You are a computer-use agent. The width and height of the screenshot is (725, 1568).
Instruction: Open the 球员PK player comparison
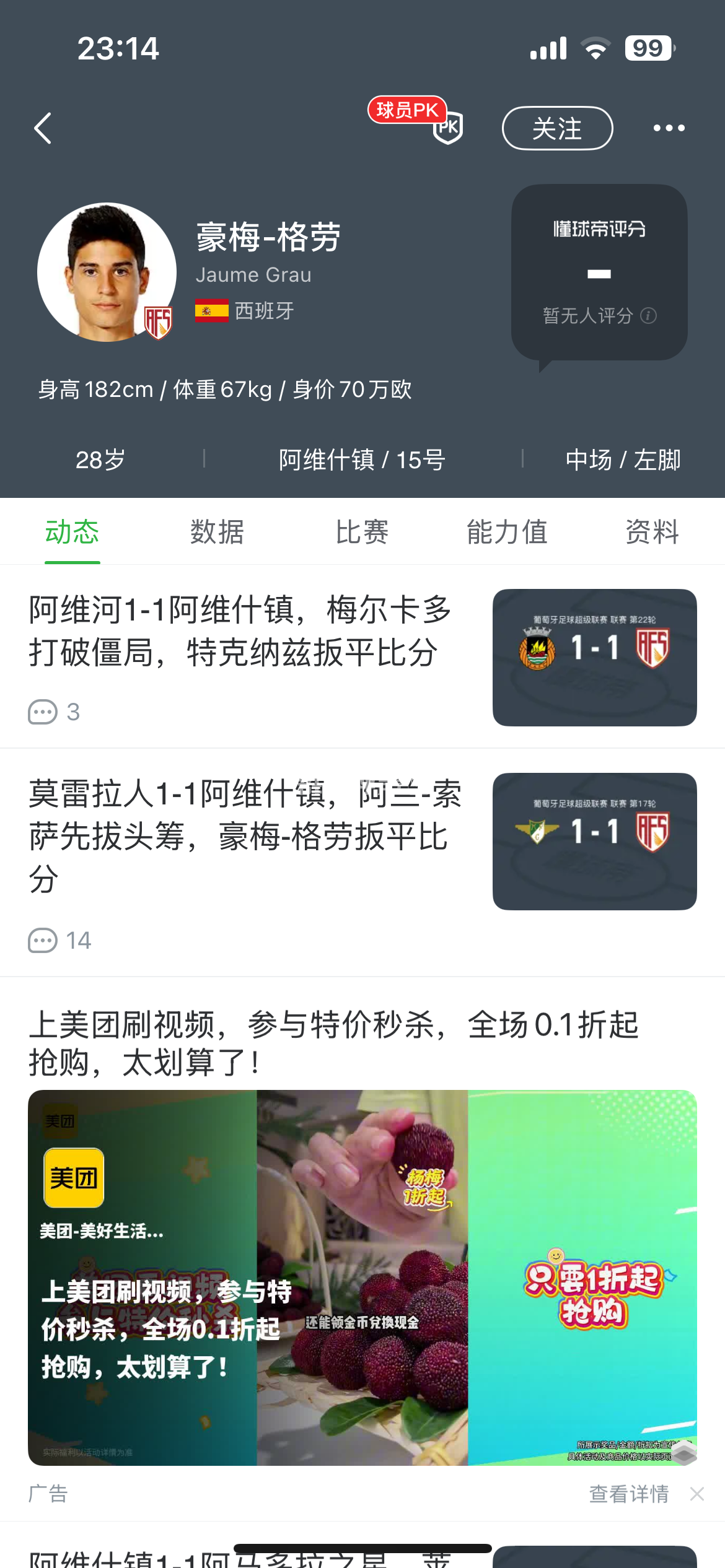[416, 119]
